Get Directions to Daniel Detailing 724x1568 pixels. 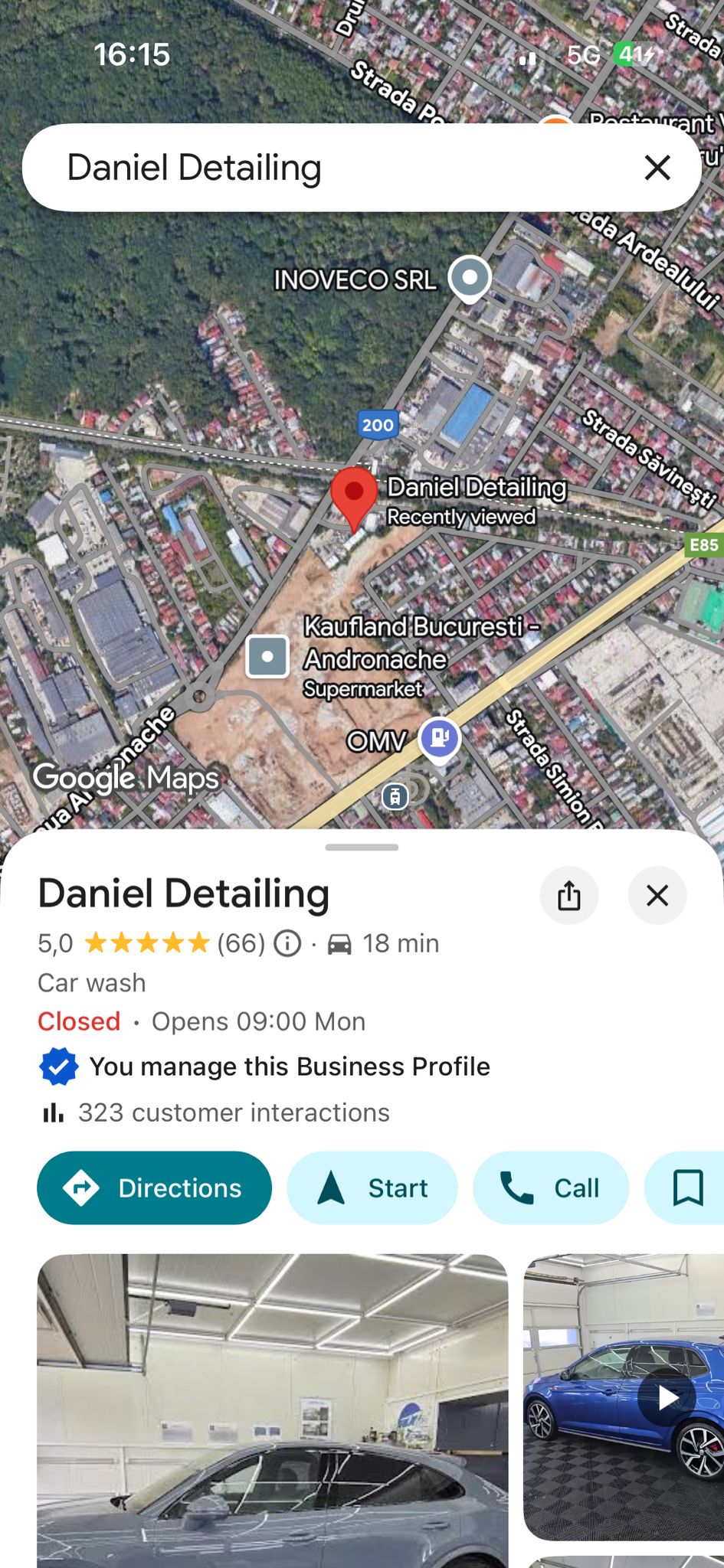154,1187
